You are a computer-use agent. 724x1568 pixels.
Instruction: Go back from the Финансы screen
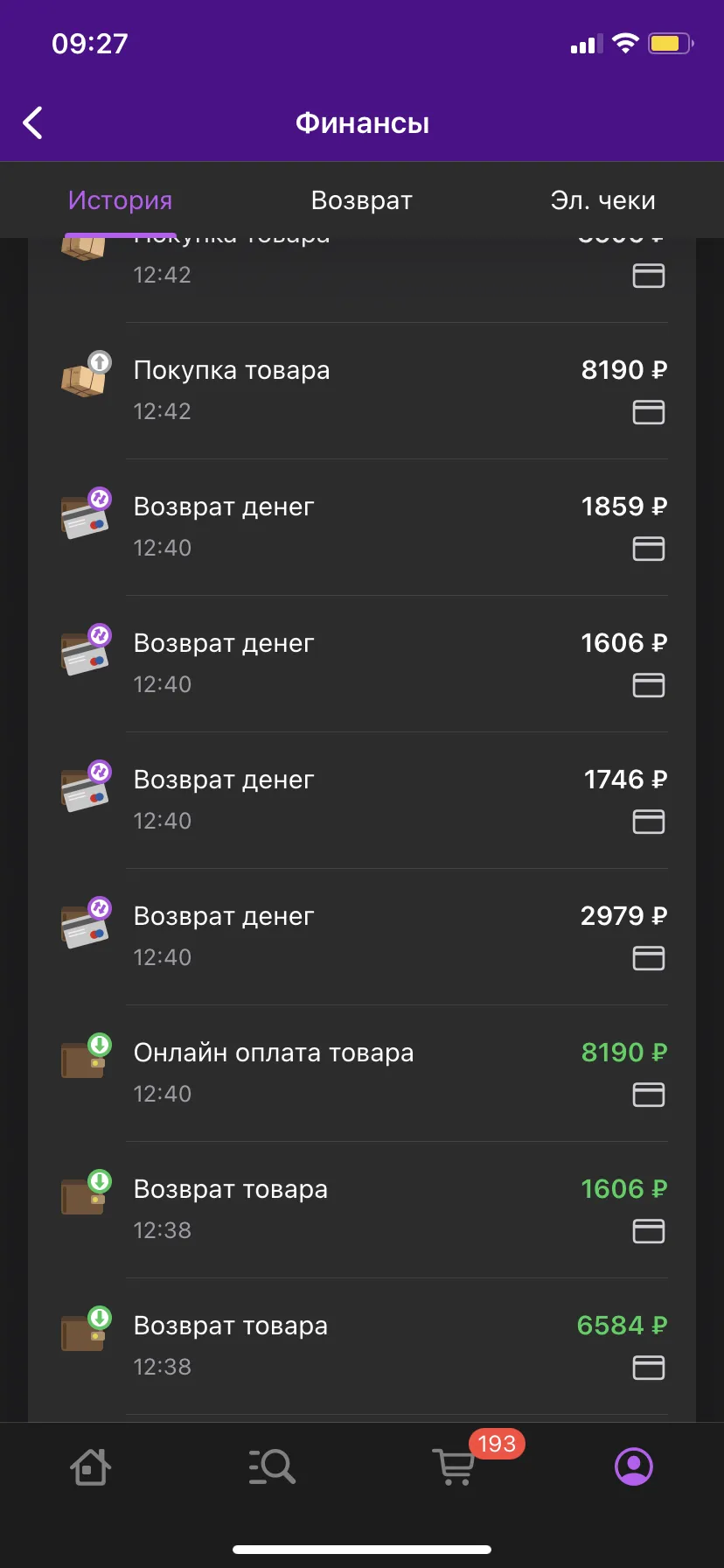[x=33, y=123]
